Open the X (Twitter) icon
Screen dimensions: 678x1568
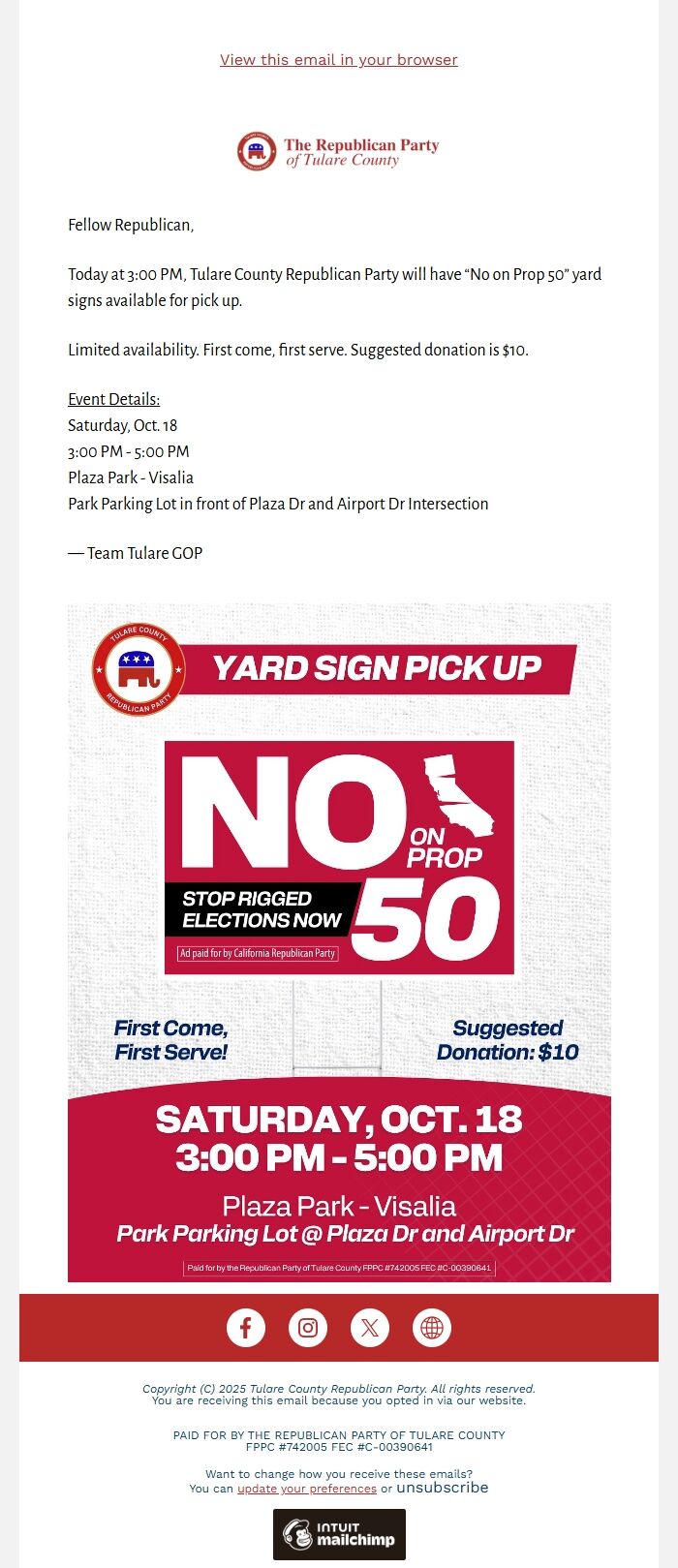(370, 1328)
